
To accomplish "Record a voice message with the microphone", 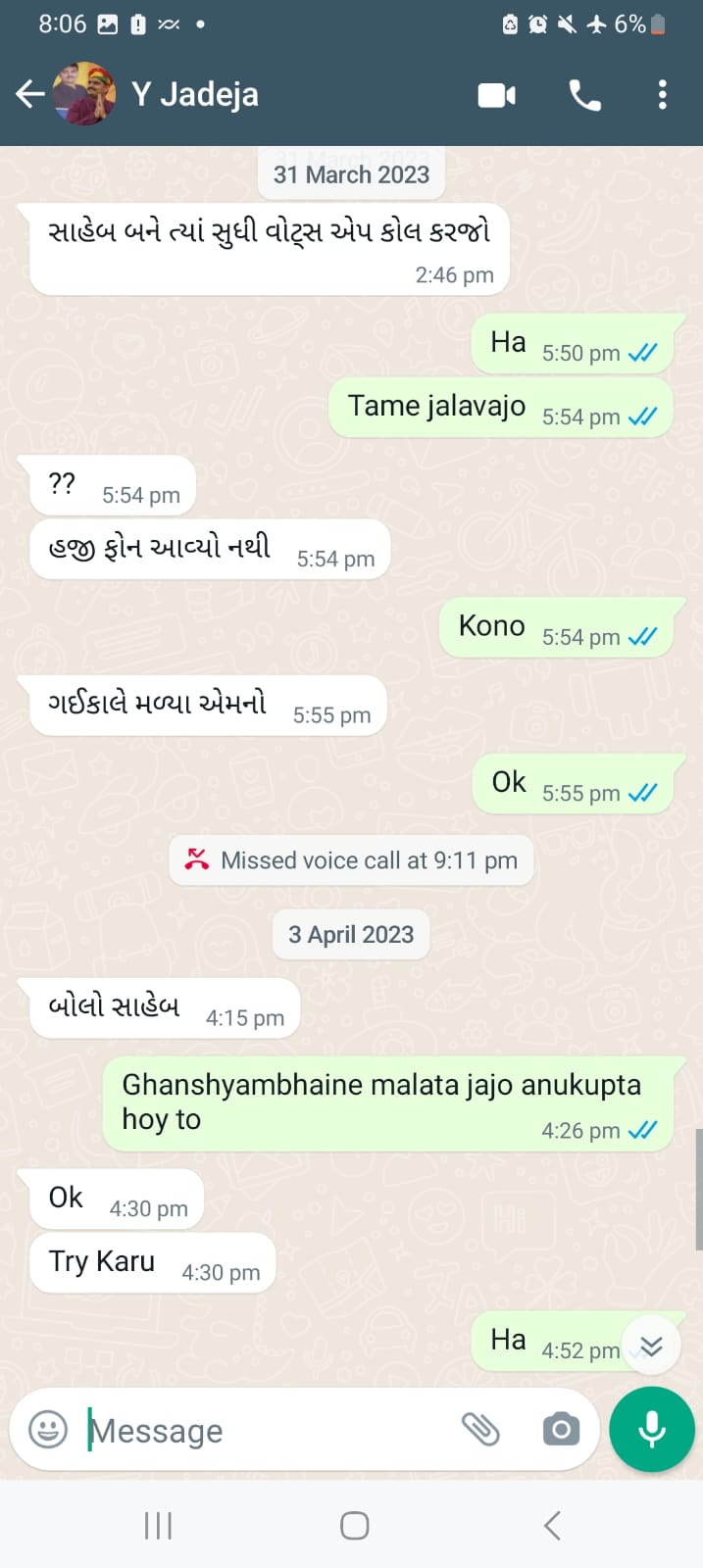I will (x=652, y=1430).
